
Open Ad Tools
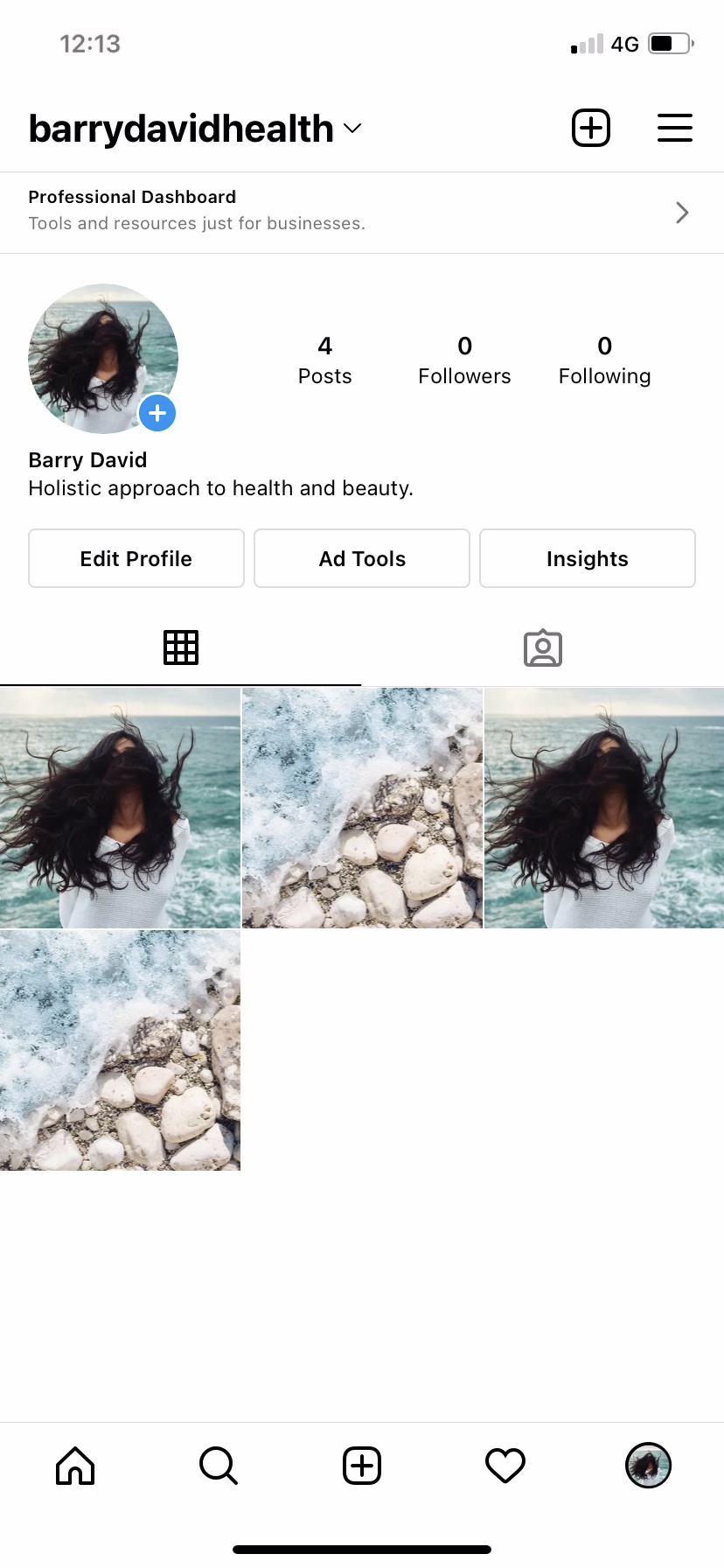(362, 558)
